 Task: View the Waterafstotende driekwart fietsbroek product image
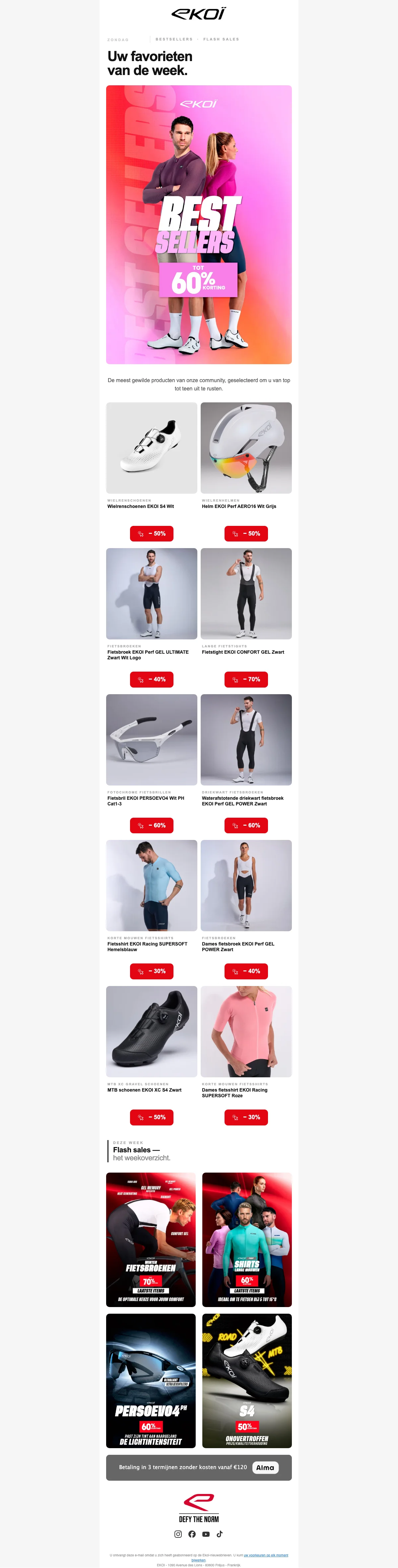pos(246,740)
